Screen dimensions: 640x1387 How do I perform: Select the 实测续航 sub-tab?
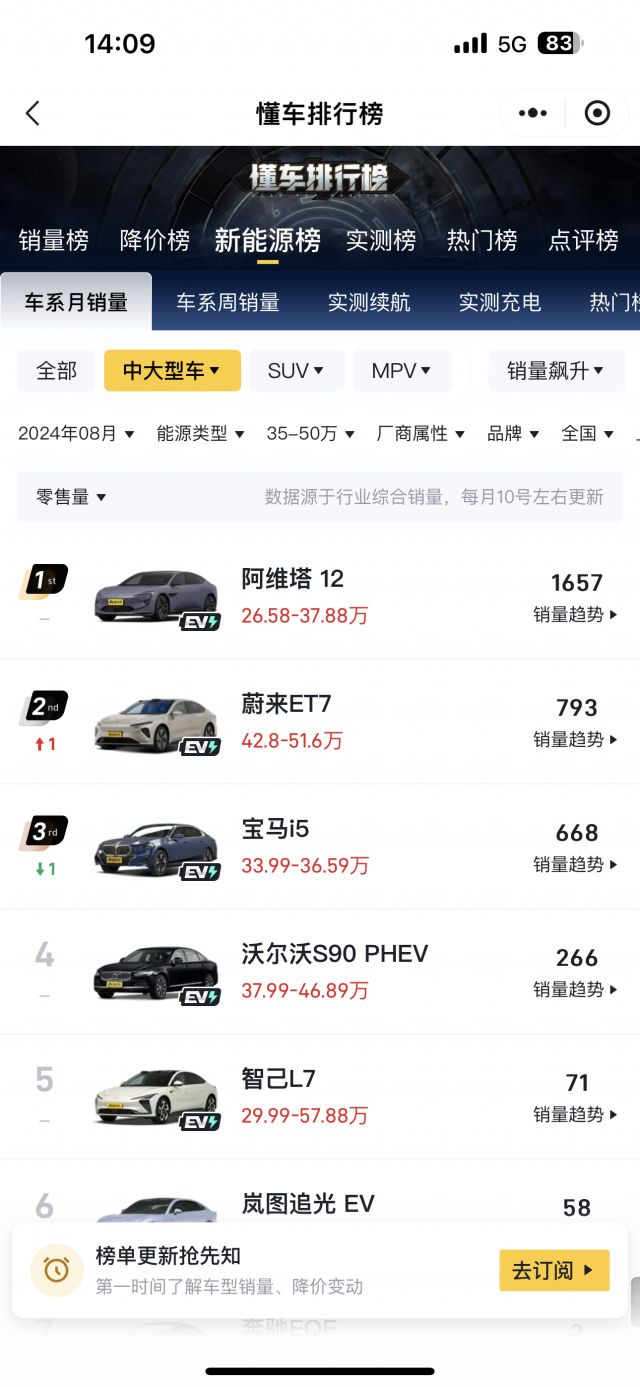tap(369, 302)
